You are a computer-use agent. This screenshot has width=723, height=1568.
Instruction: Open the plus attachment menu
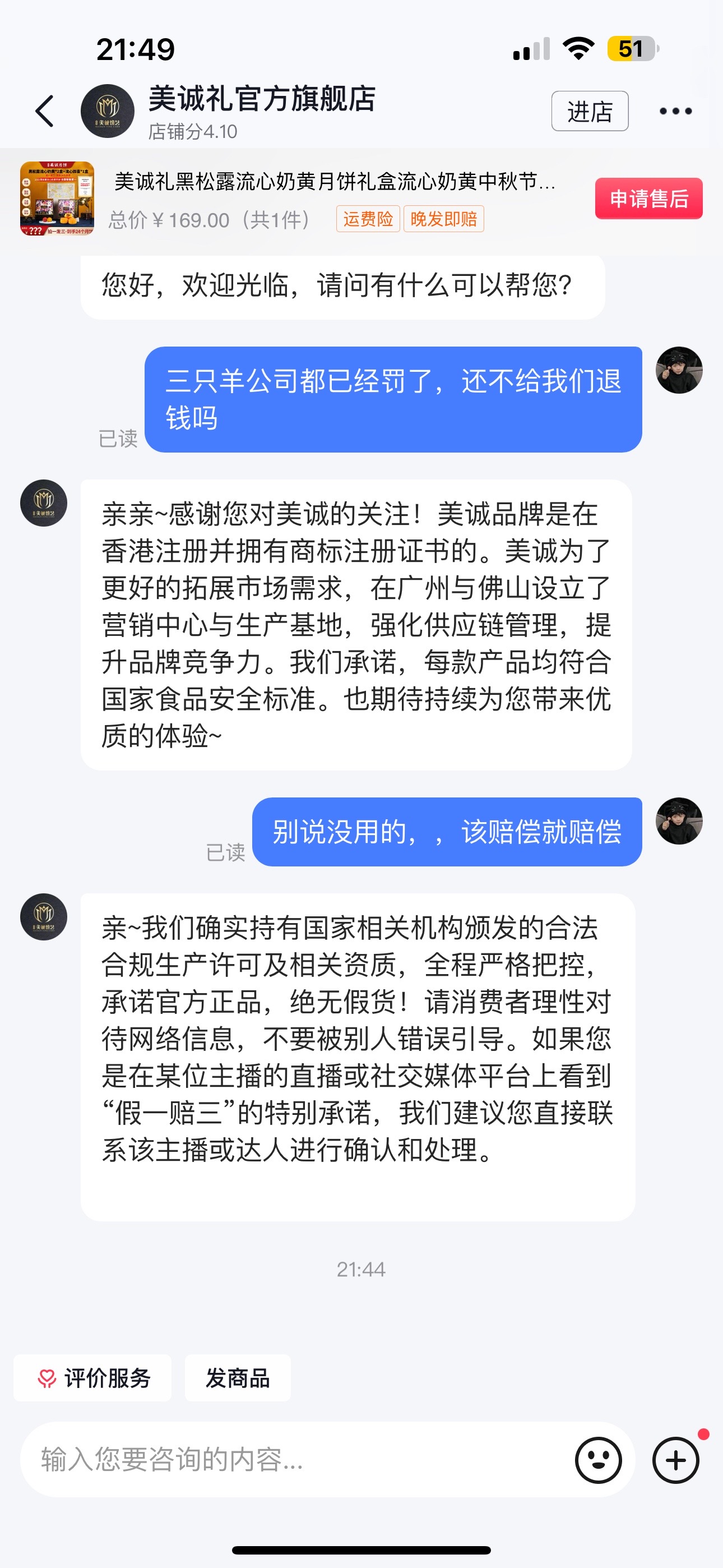pyautogui.click(x=675, y=1460)
